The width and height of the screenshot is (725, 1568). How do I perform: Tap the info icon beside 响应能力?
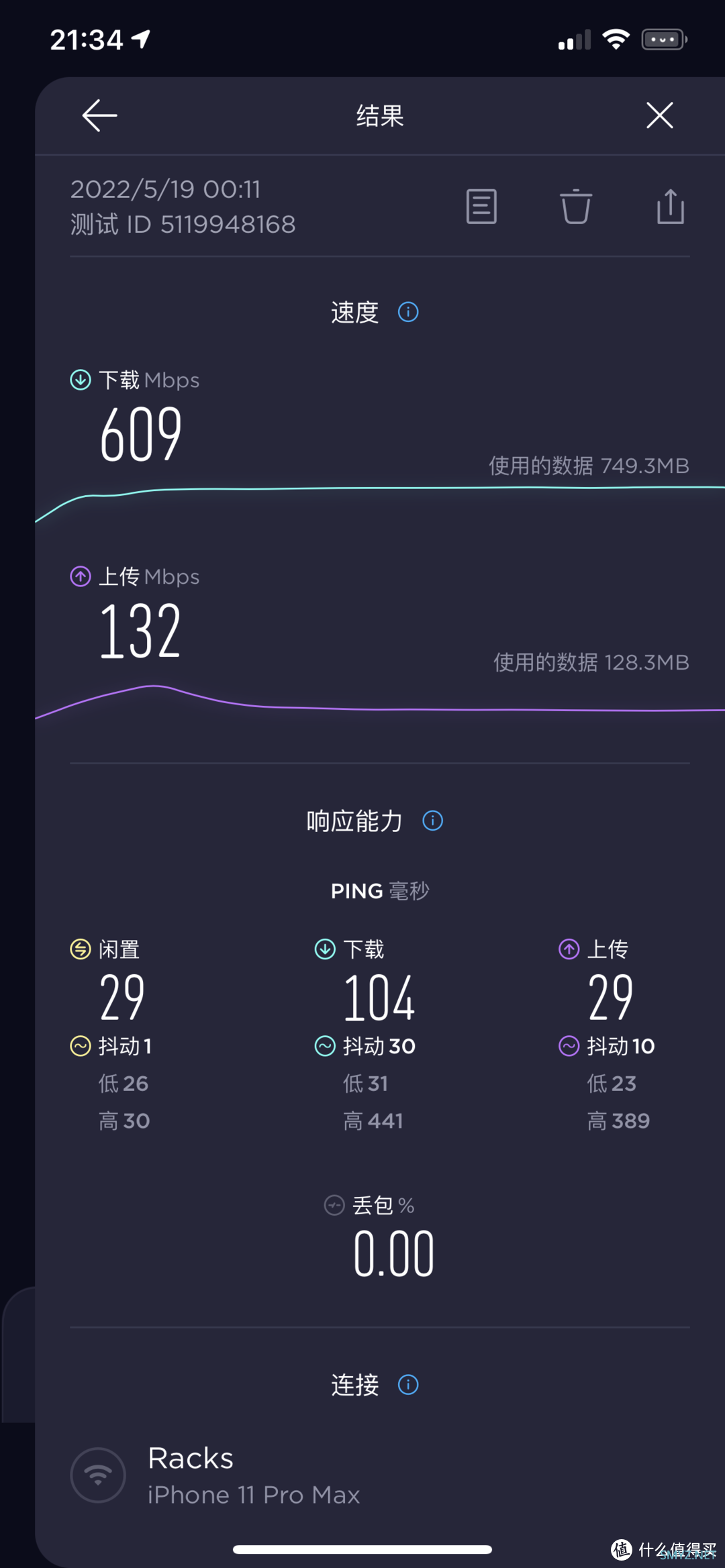pos(432,820)
